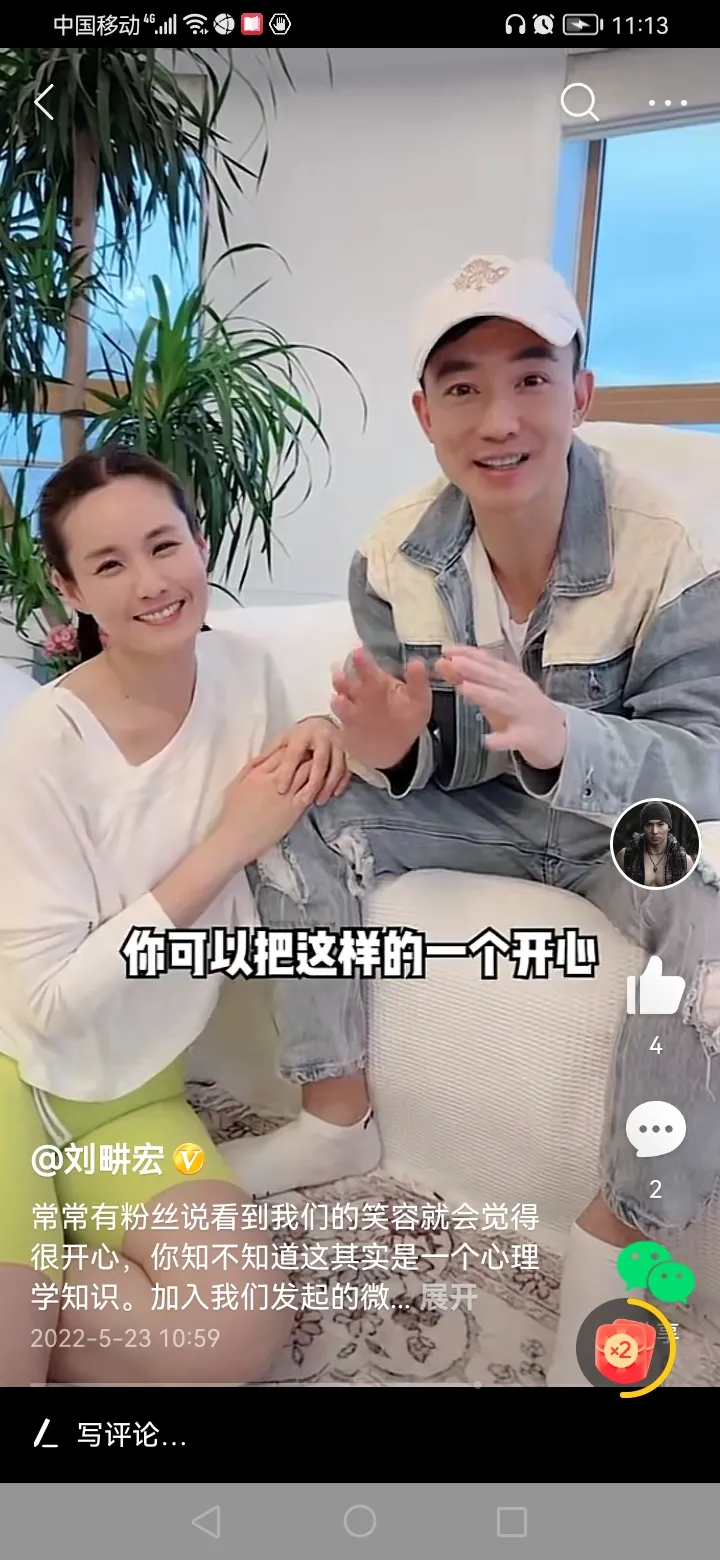Tap the system home button
Screen dimensions: 720x1560
pos(360,1522)
